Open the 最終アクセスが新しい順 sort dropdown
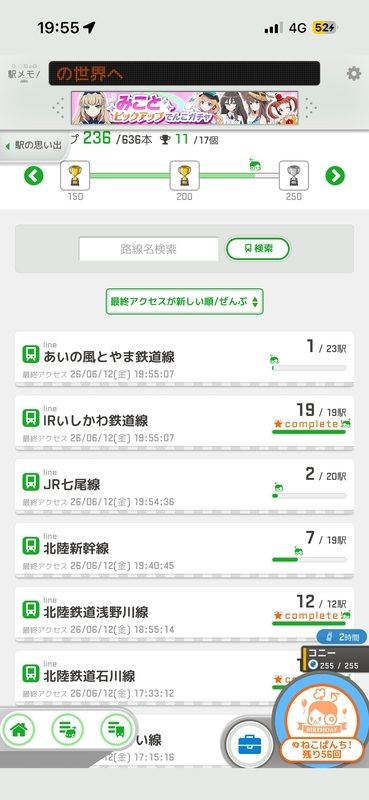The image size is (369, 800). tap(184, 302)
